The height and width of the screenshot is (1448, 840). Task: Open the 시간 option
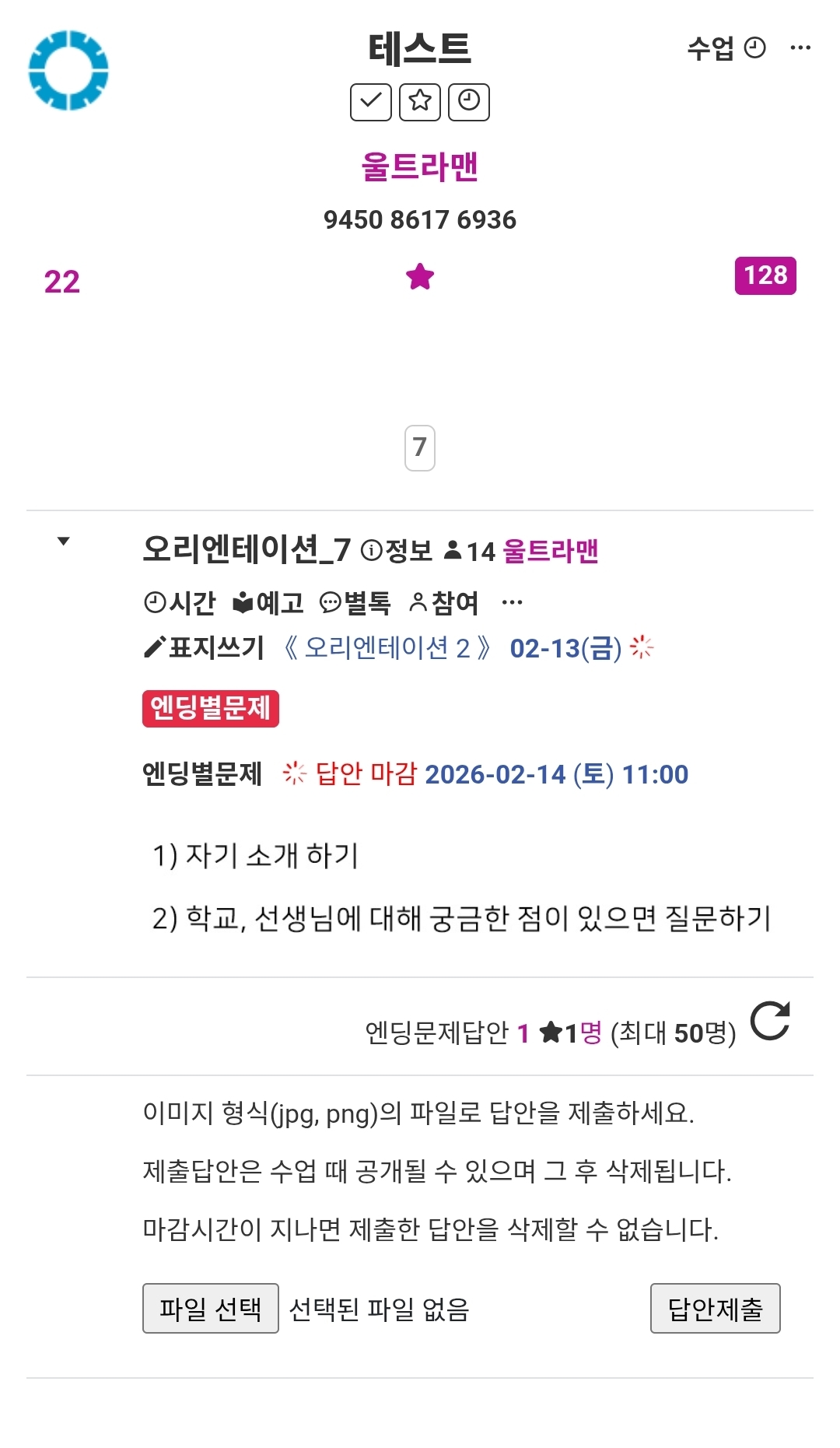(x=180, y=602)
